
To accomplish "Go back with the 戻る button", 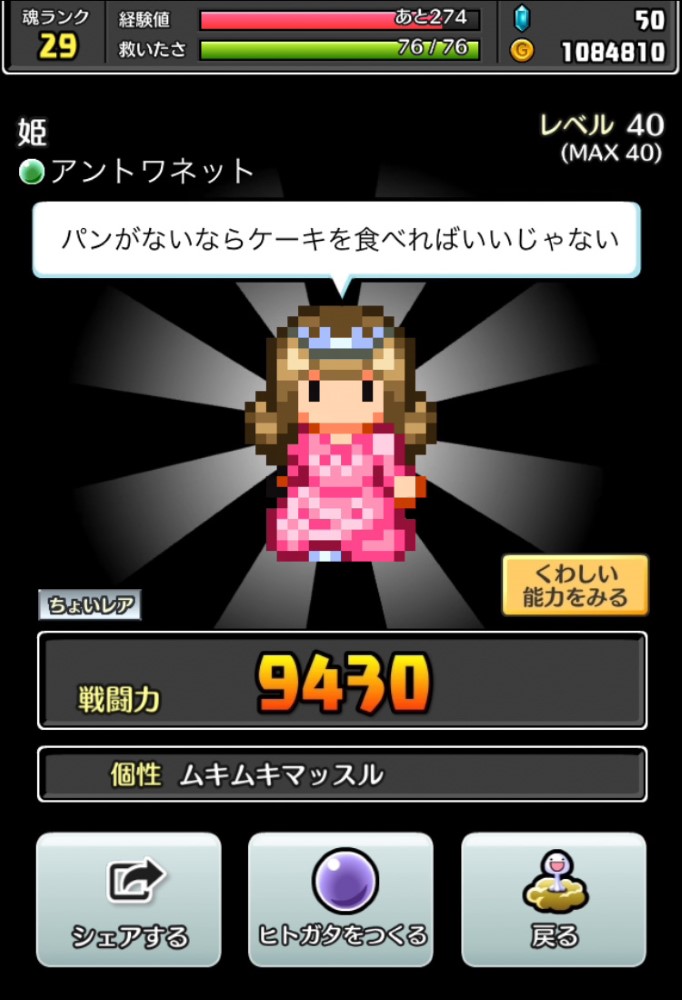I will (553, 899).
